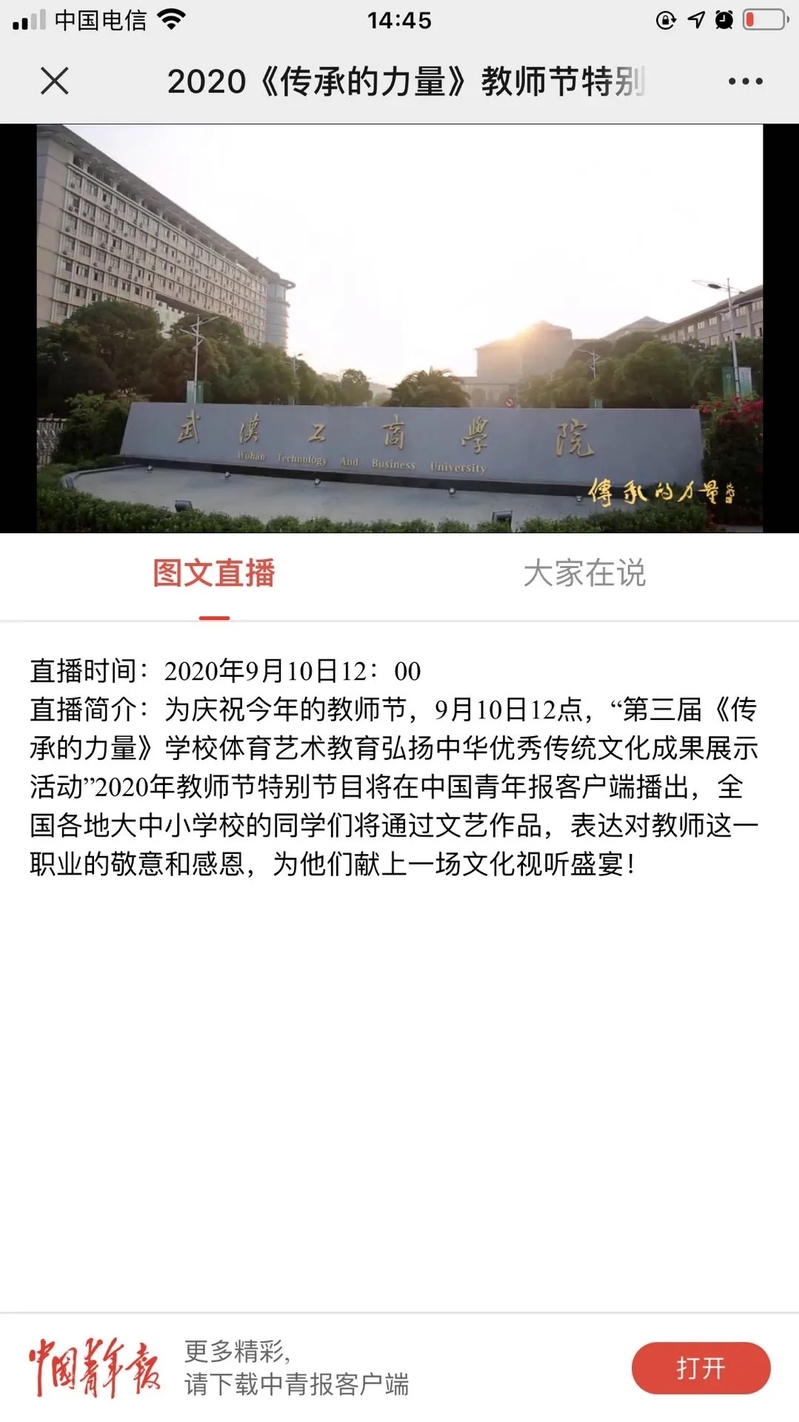
Task: Close the webpage with the X icon
Action: [54, 81]
